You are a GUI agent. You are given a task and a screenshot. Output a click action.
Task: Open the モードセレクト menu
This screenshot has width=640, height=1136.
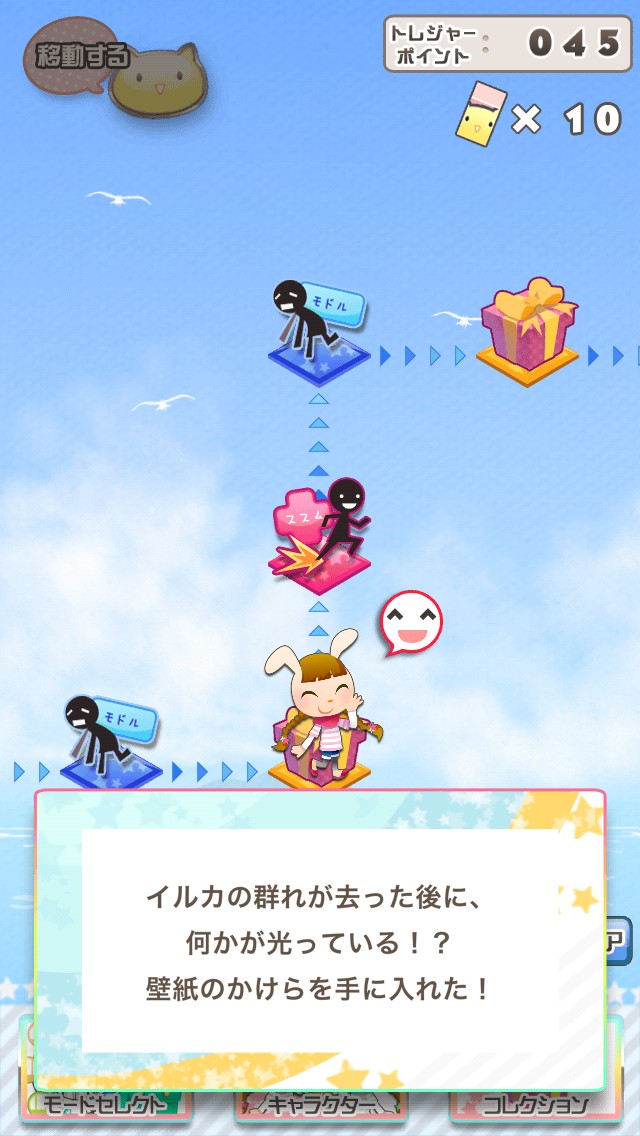point(106,1105)
